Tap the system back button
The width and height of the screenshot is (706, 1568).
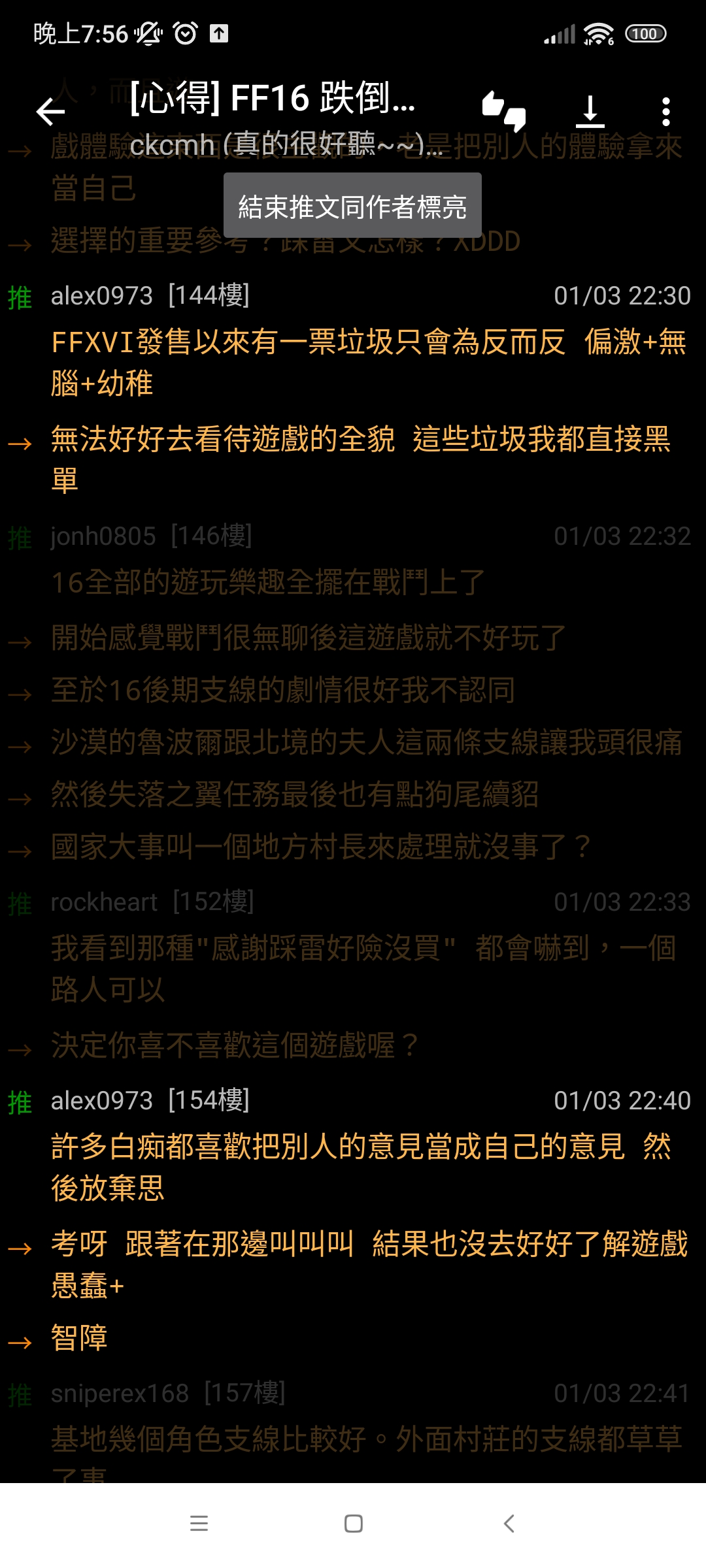tap(509, 1524)
